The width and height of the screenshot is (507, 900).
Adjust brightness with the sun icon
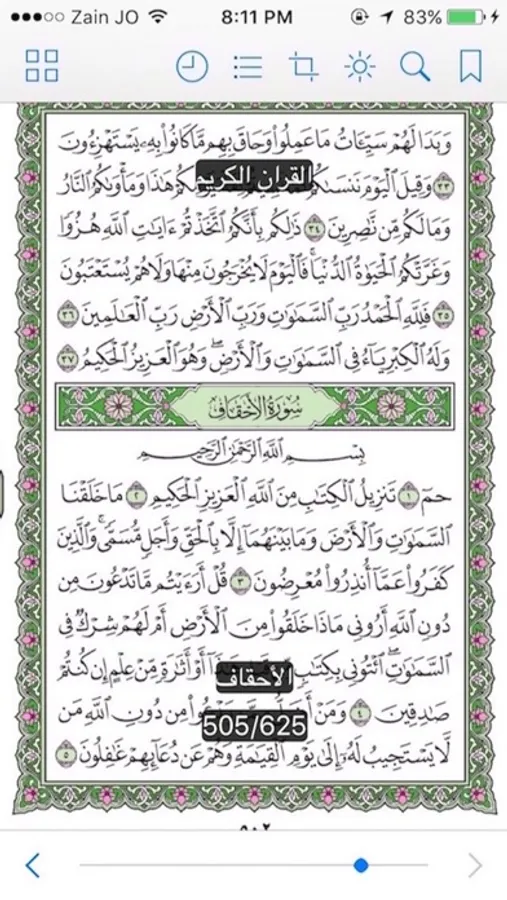click(359, 67)
